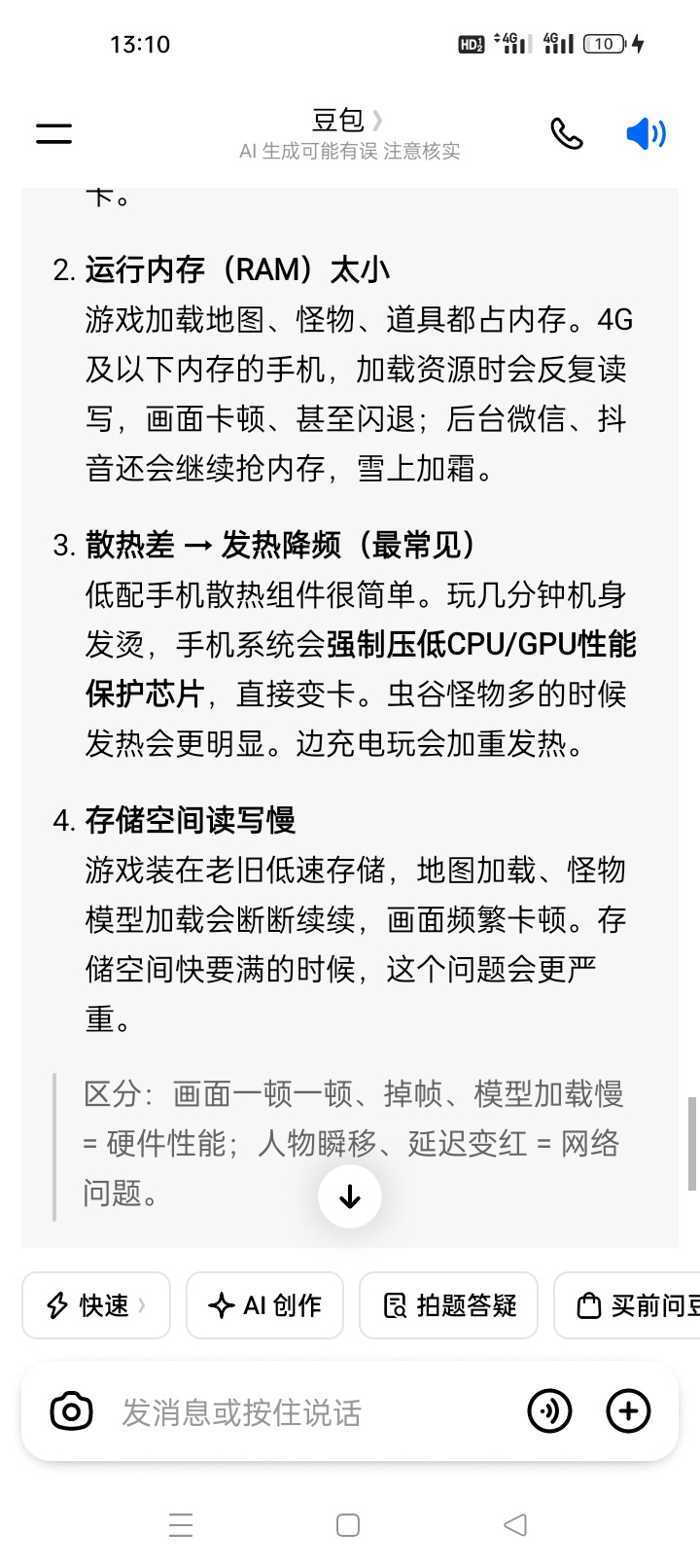Open the 拍题答疑 chip
This screenshot has width=700, height=1568.
(x=448, y=1305)
